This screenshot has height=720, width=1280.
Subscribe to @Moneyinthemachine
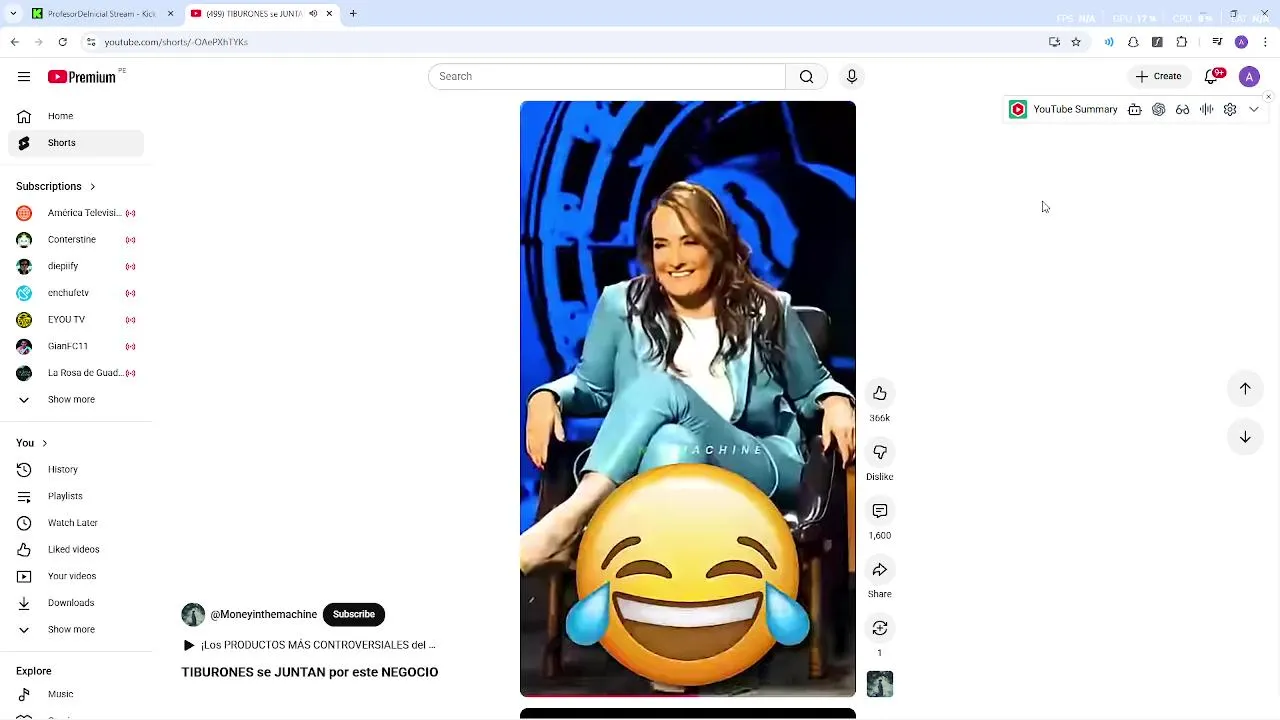[353, 614]
